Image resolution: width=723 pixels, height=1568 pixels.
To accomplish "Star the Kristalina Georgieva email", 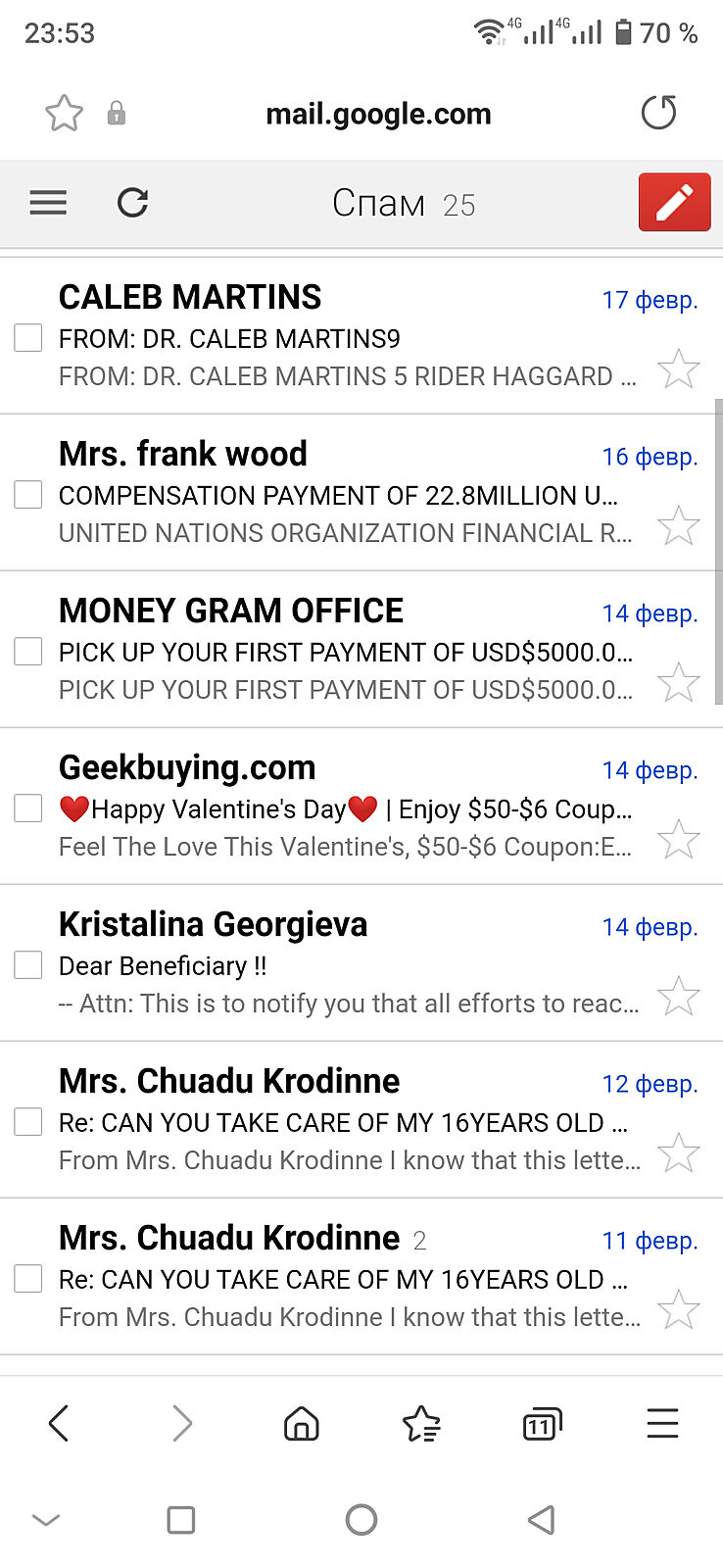I will [678, 997].
